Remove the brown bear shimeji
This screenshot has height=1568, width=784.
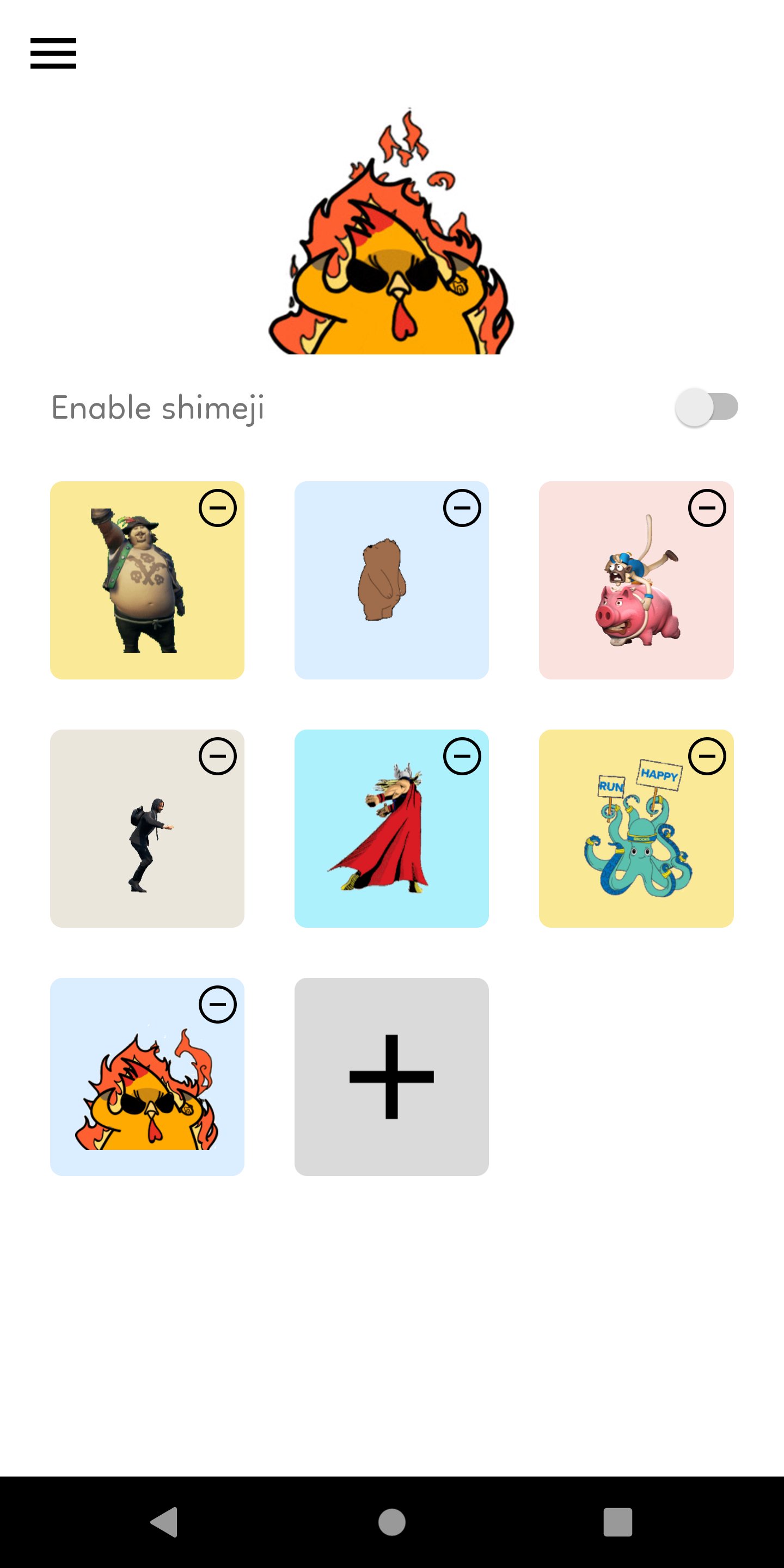(462, 507)
